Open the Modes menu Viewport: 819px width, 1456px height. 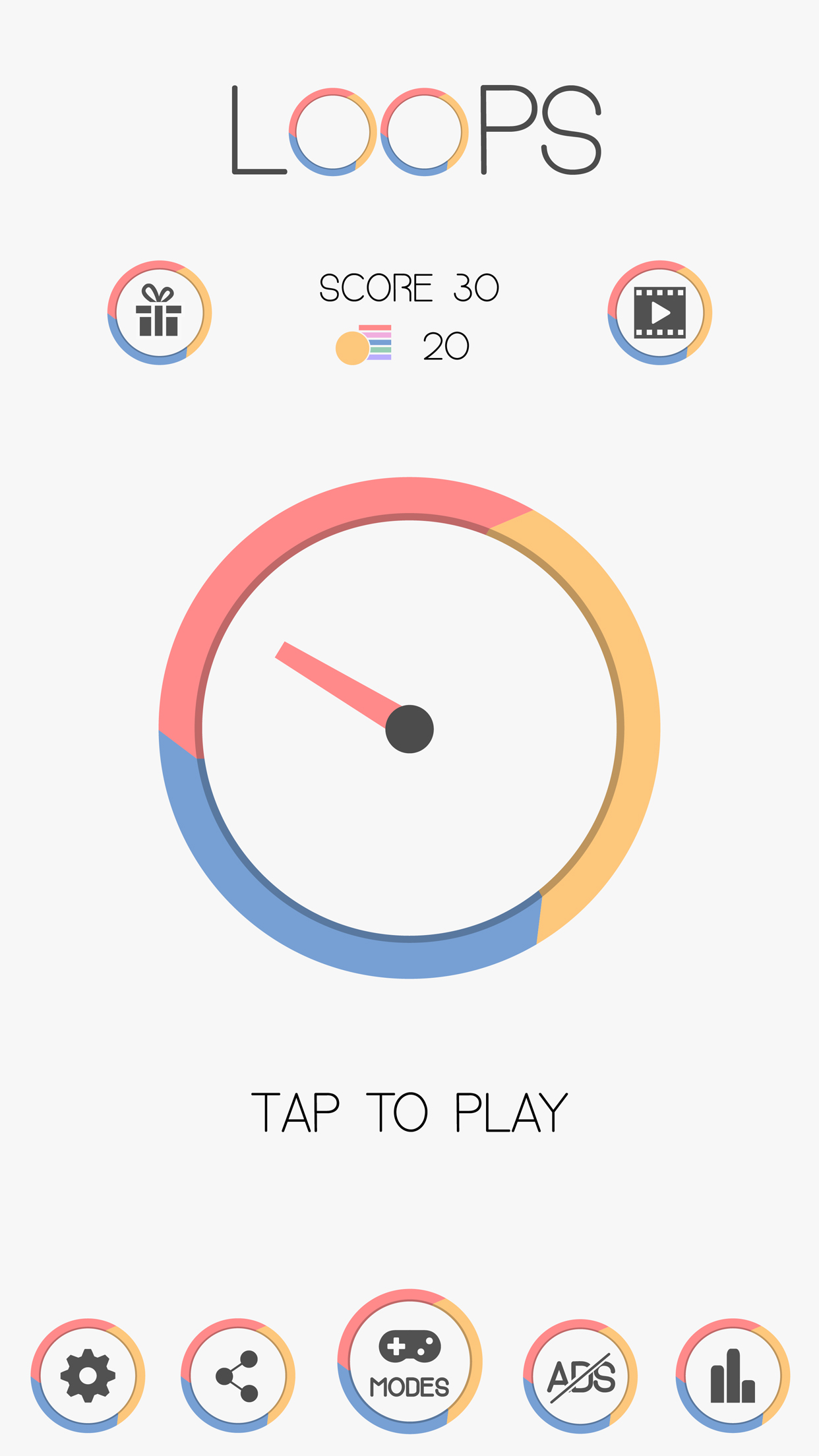click(x=409, y=1361)
